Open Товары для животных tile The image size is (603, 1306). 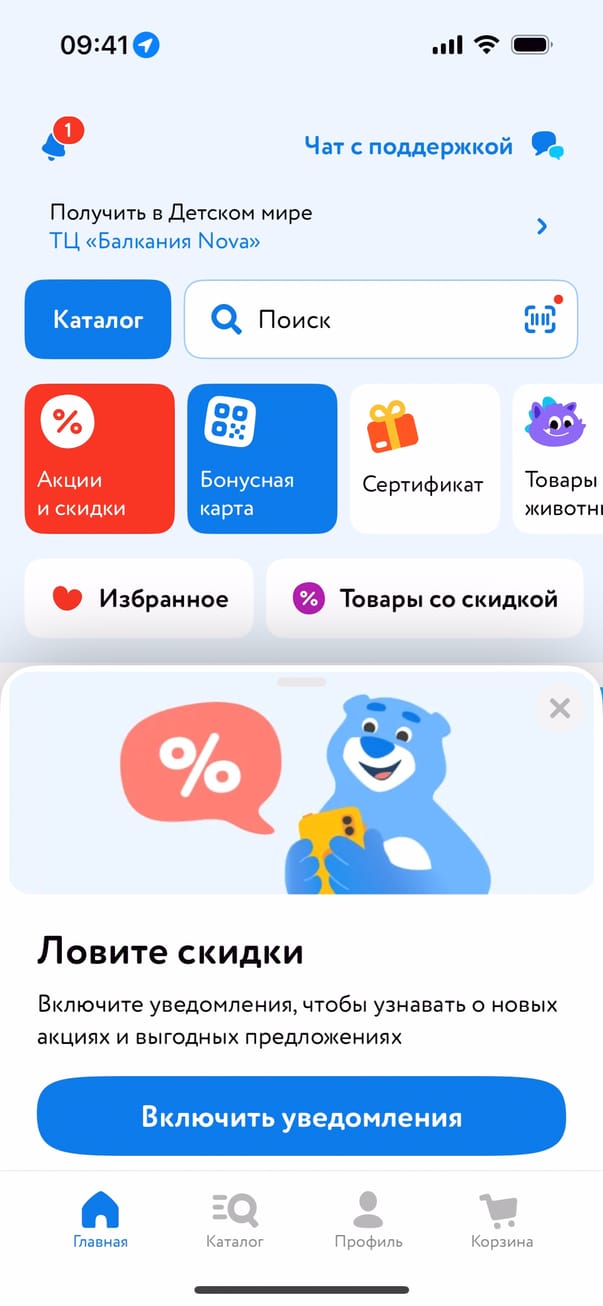560,459
